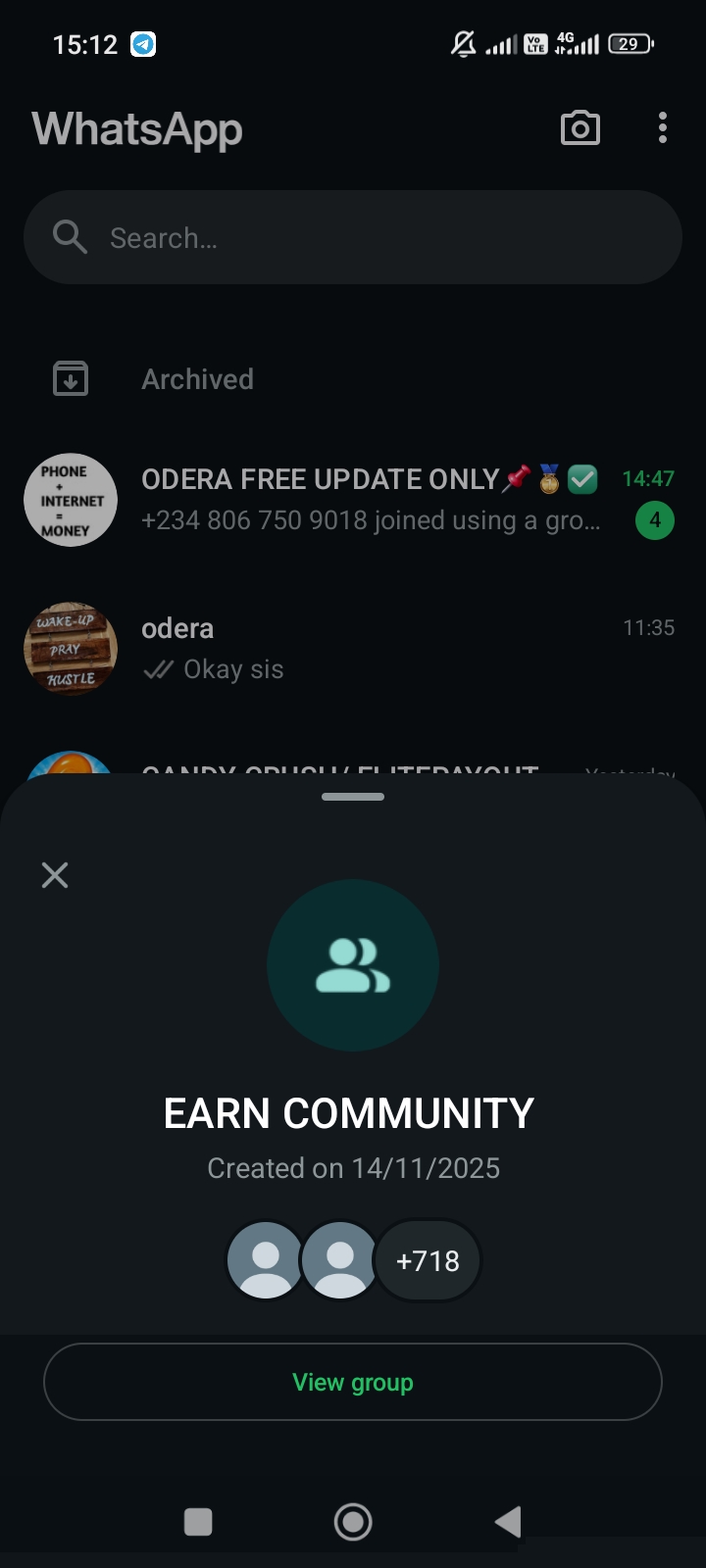The width and height of the screenshot is (706, 1568).
Task: Open the camera from the app bar
Action: click(x=580, y=128)
